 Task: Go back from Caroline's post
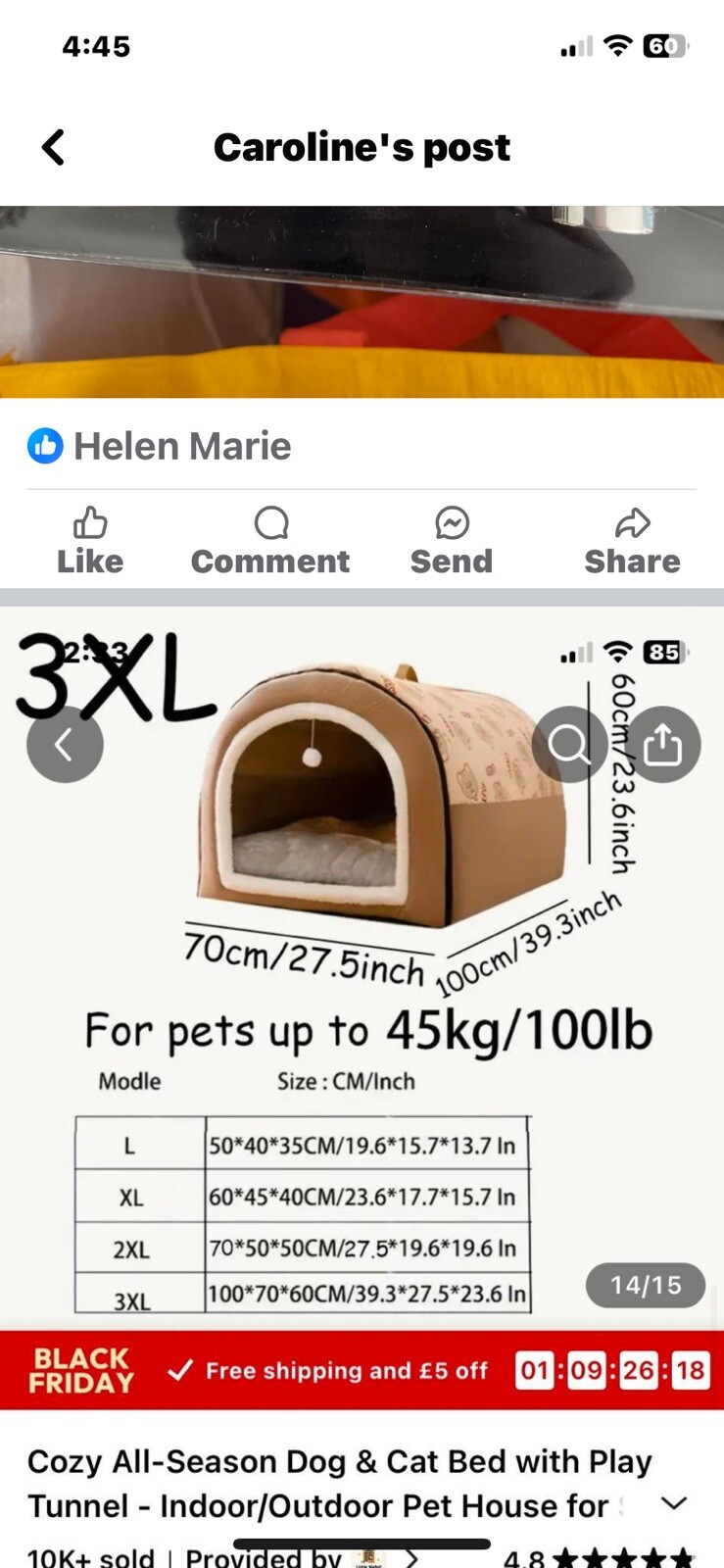tap(54, 148)
